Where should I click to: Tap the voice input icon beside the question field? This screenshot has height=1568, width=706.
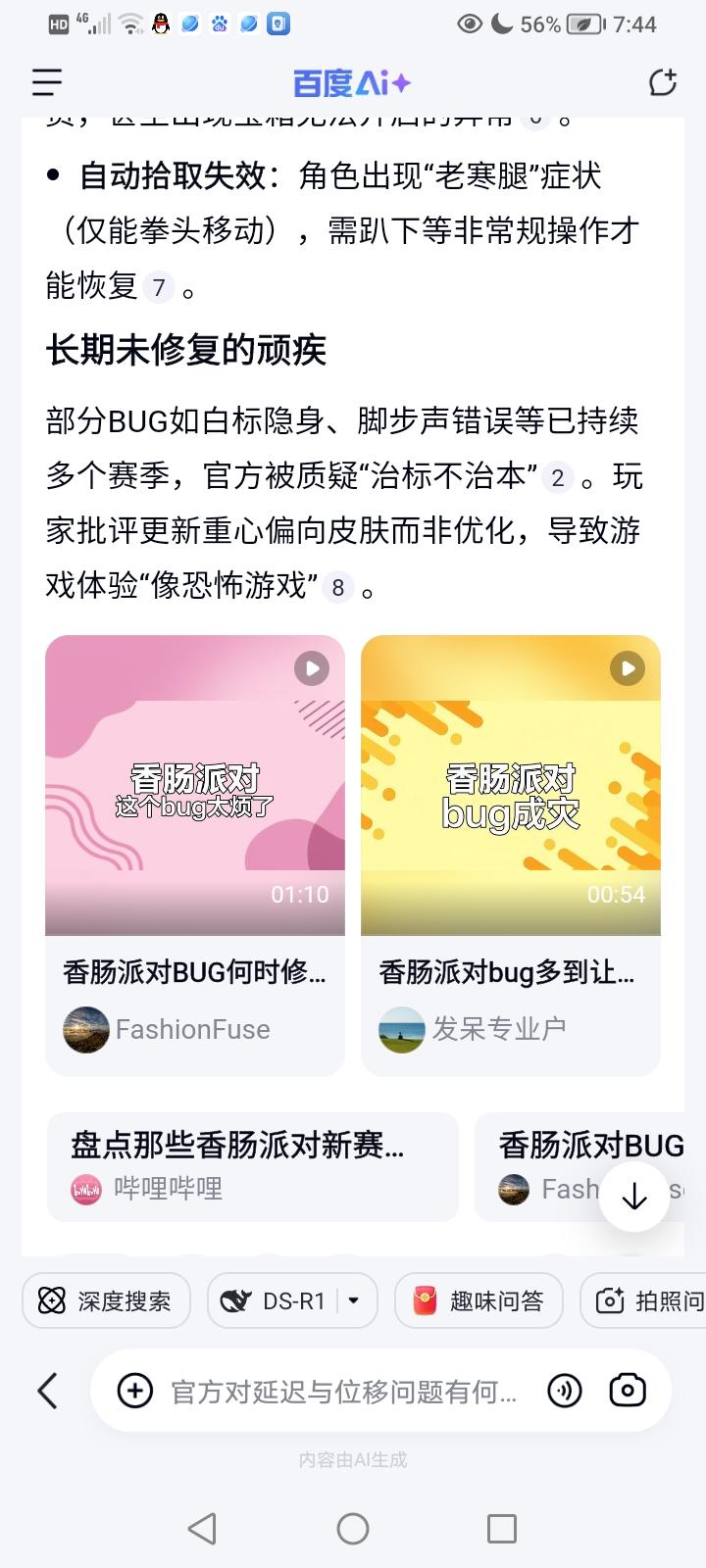point(564,1390)
